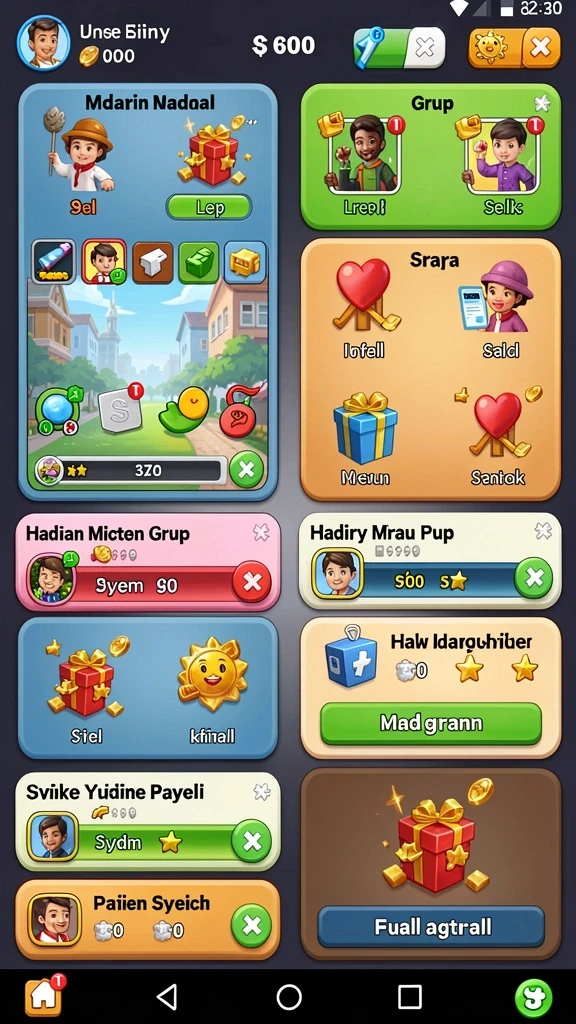The height and width of the screenshot is (1024, 576).
Task: Tap the green Madgrann button
Action: pyautogui.click(x=431, y=723)
